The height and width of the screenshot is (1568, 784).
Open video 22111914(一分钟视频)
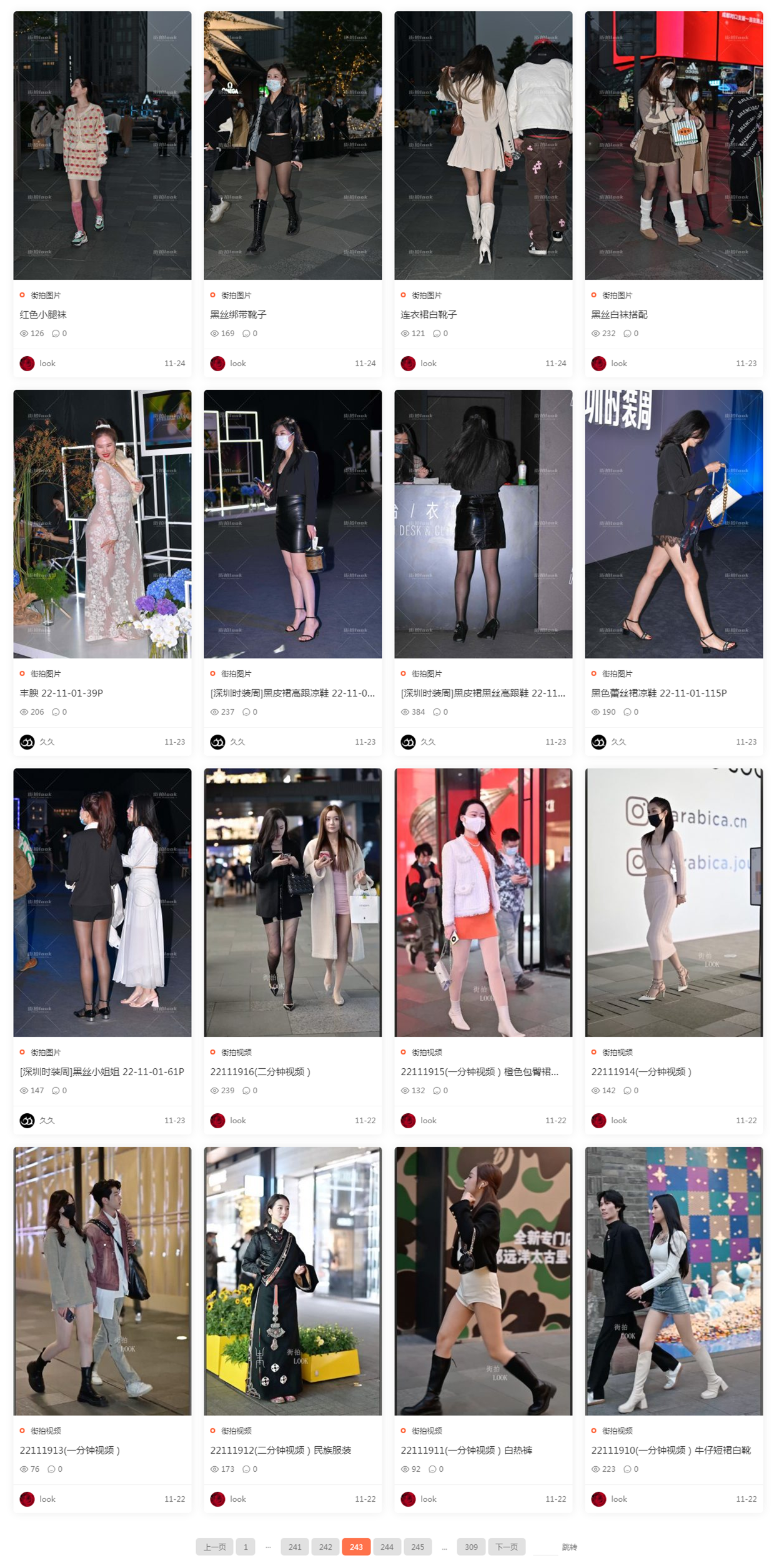pos(641,1071)
